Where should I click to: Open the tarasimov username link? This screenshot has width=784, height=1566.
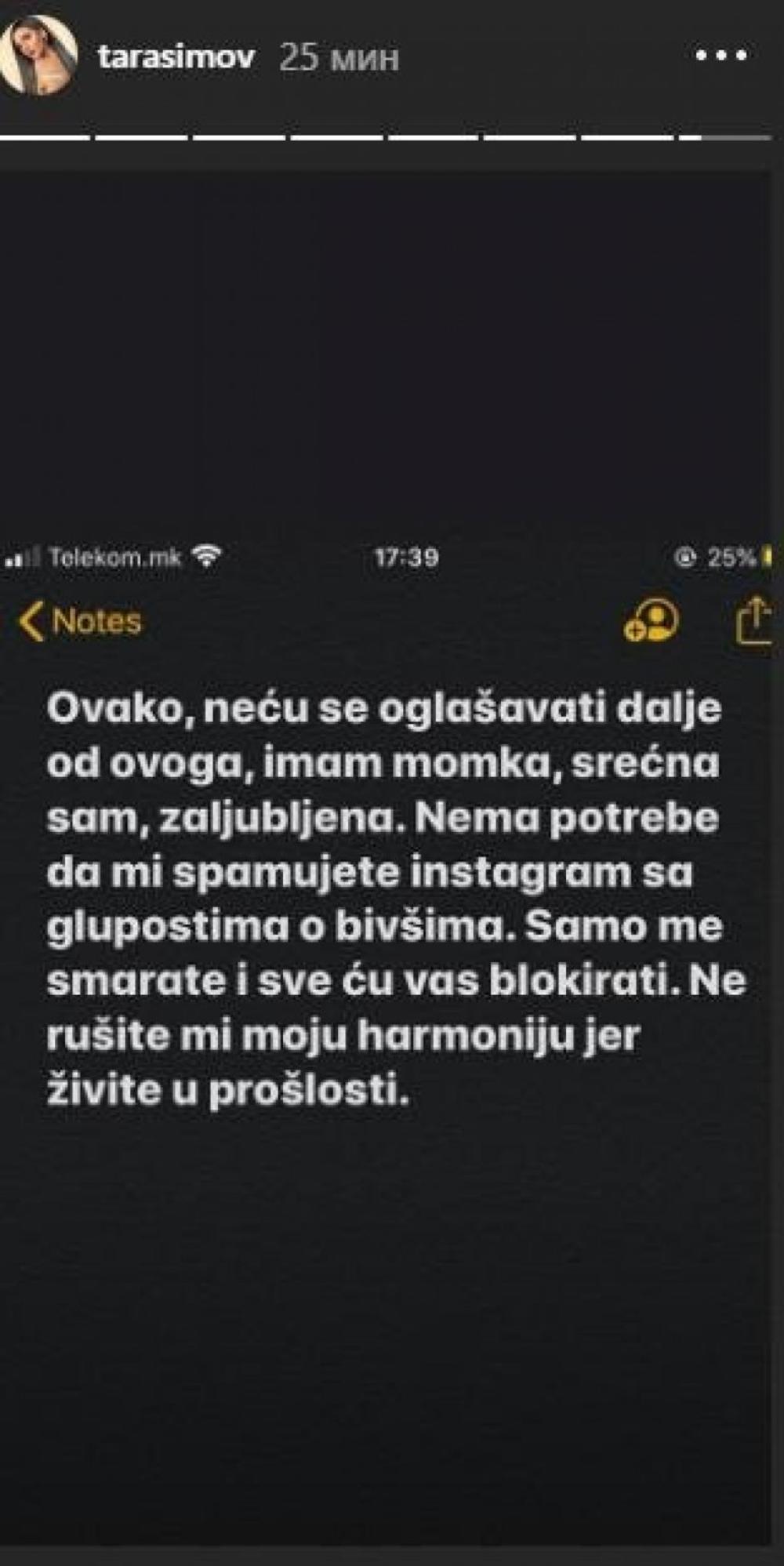[x=176, y=56]
